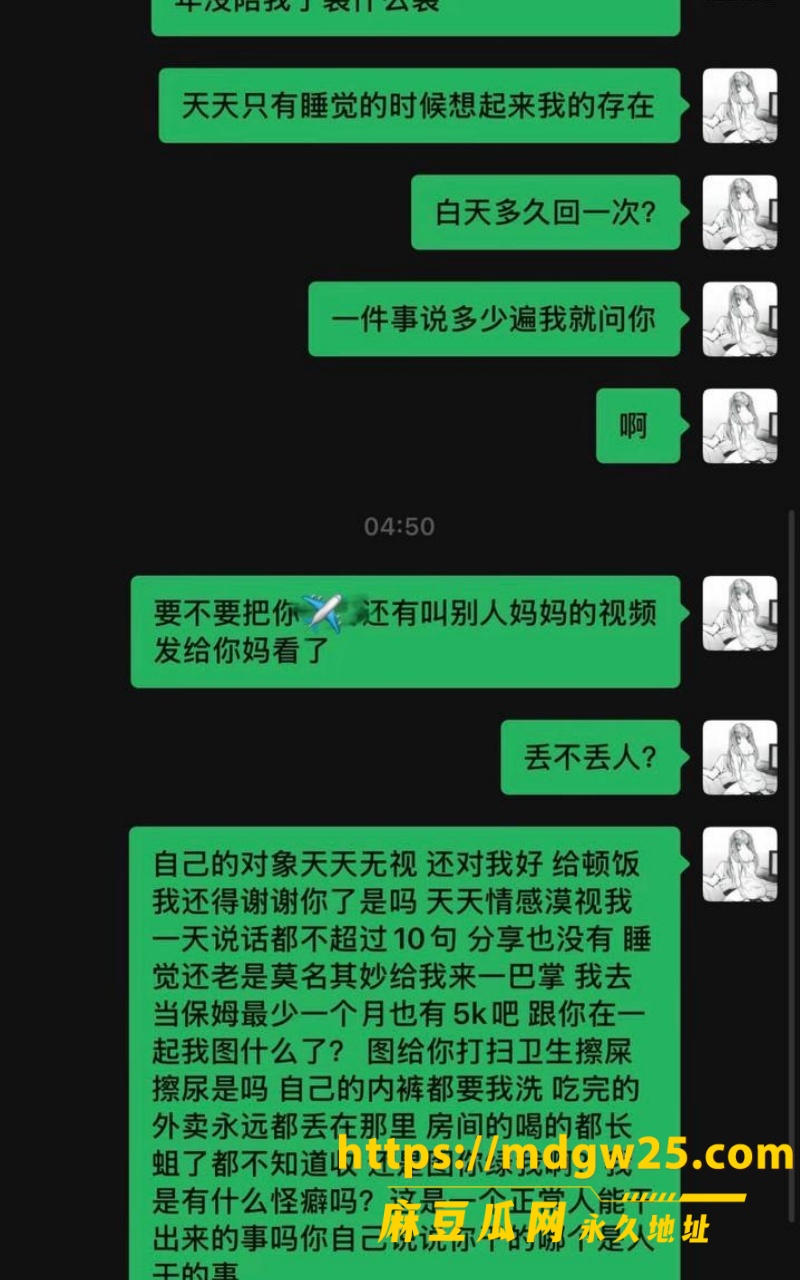Tap avatar beside "一件事说多少遍我就问你"
Screen dimensions: 800x1280
pyautogui.click(x=740, y=319)
